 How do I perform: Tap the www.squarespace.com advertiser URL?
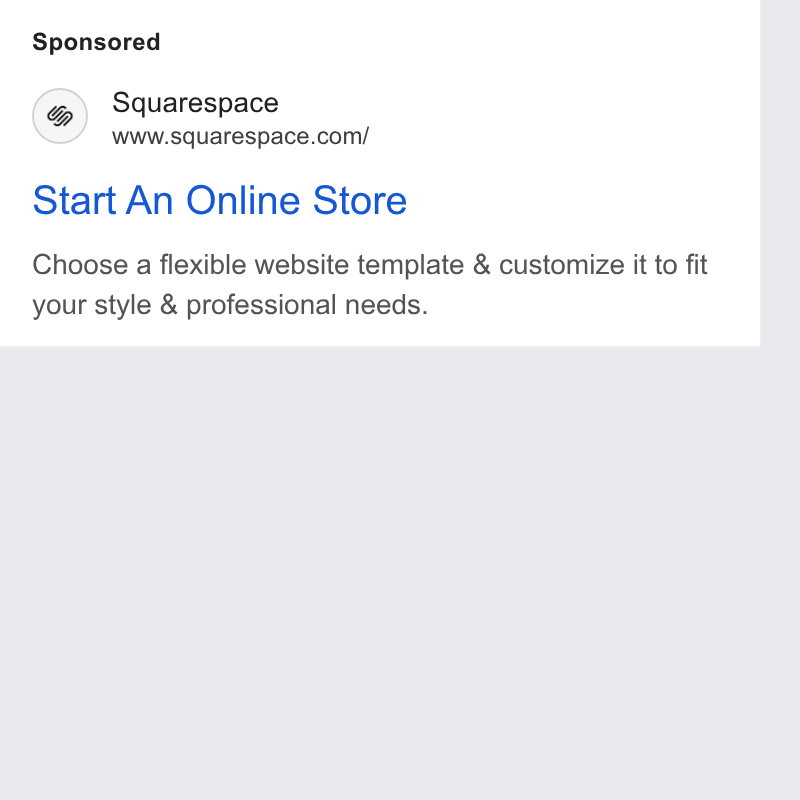[240, 137]
